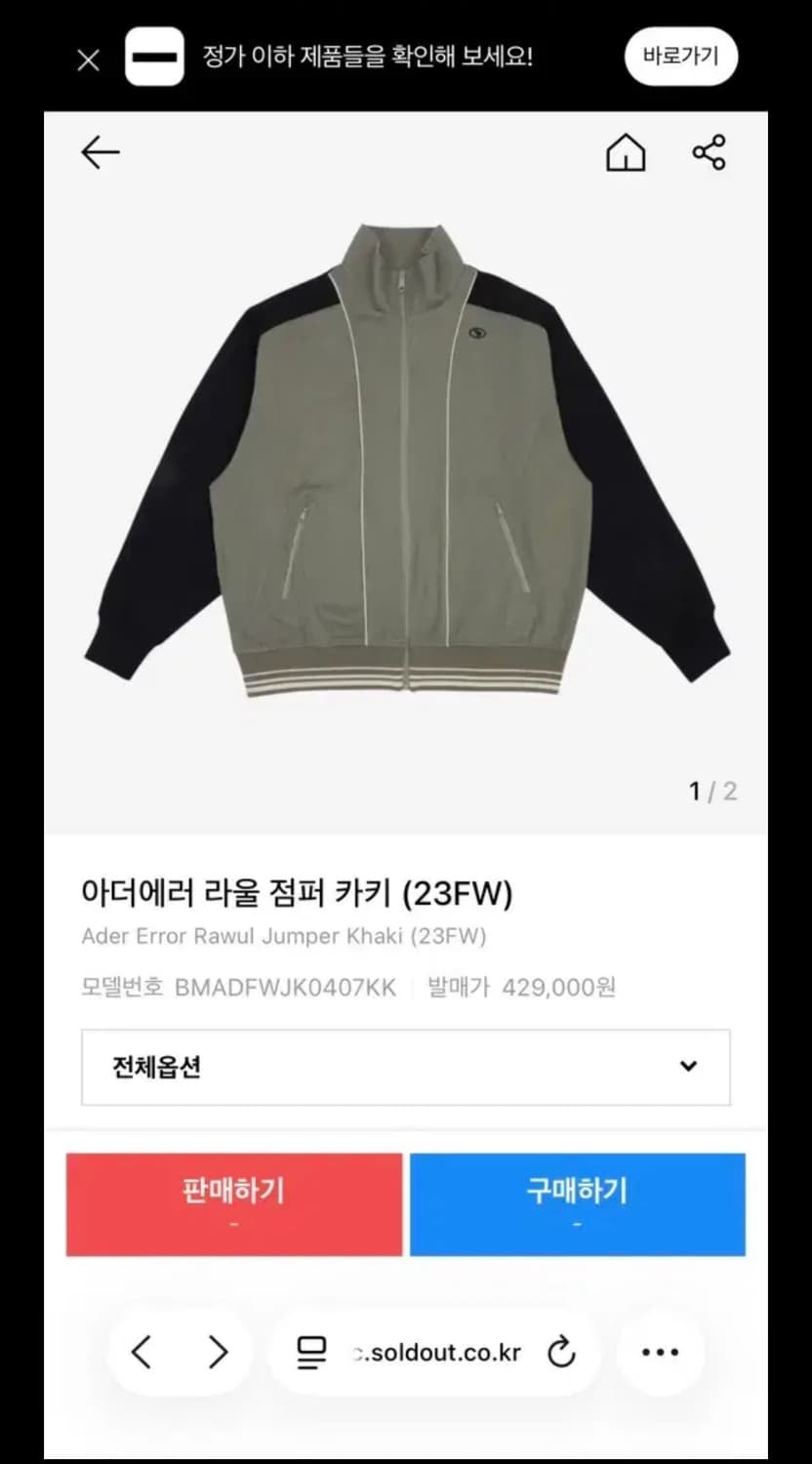The image size is (812, 1464).
Task: Reload the page with the refresh icon
Action: pos(560,1352)
